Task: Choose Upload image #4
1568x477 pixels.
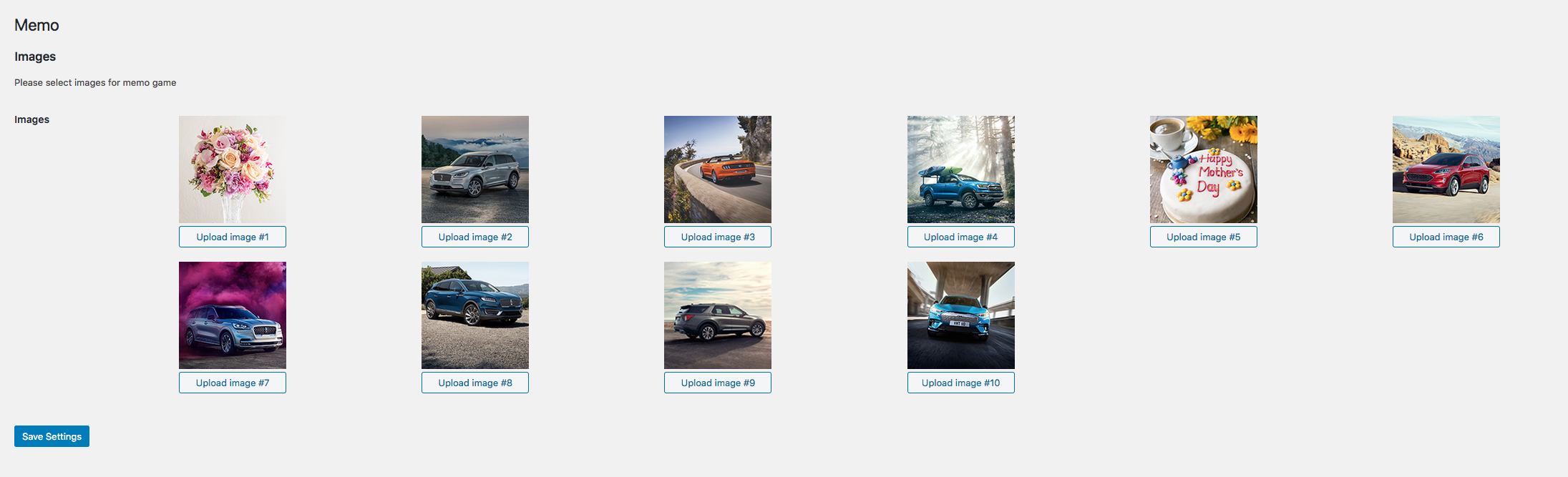Action: [x=960, y=237]
